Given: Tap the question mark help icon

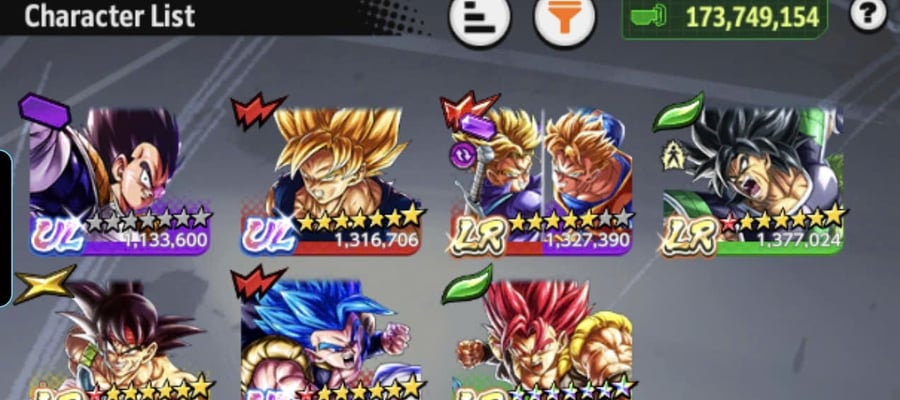Looking at the screenshot, I should [x=868, y=15].
